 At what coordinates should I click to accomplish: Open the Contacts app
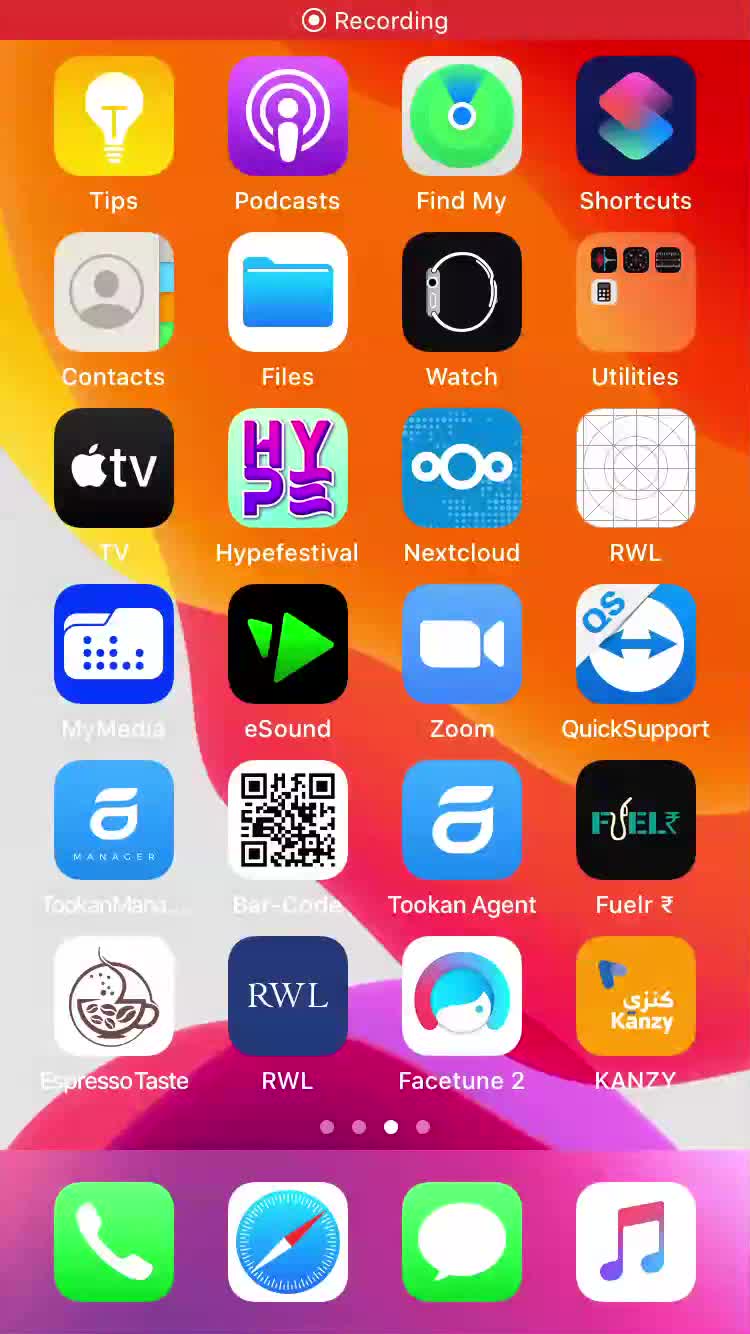[x=114, y=292]
